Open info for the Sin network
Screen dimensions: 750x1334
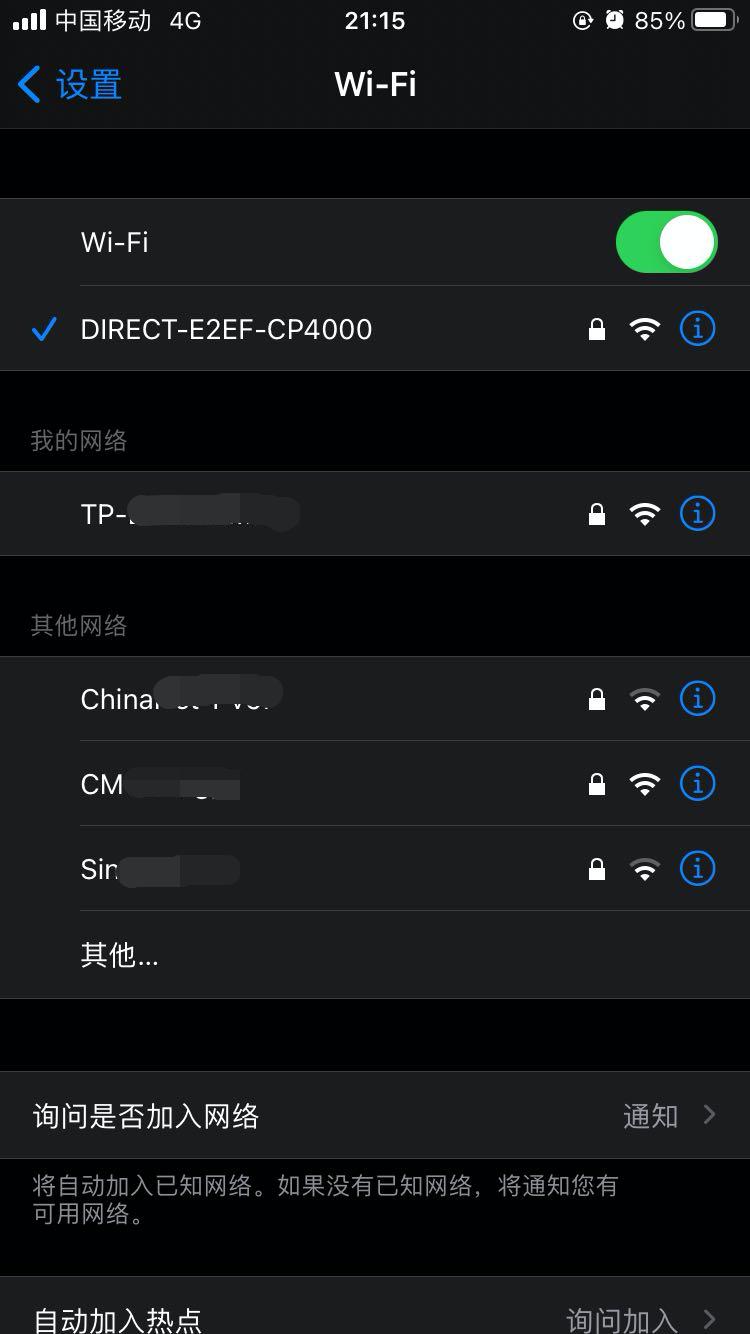[697, 868]
